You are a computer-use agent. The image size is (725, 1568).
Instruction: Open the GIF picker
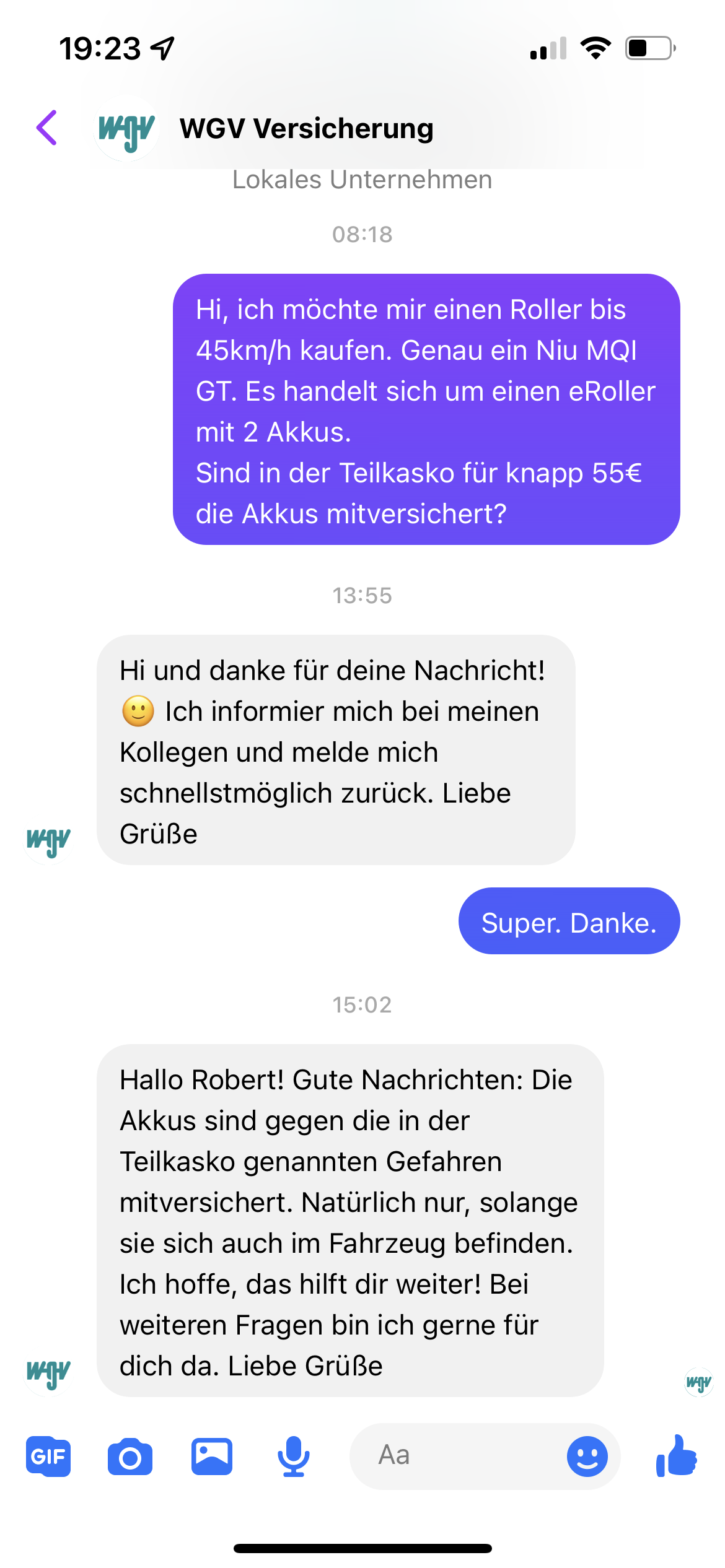pyautogui.click(x=48, y=1457)
